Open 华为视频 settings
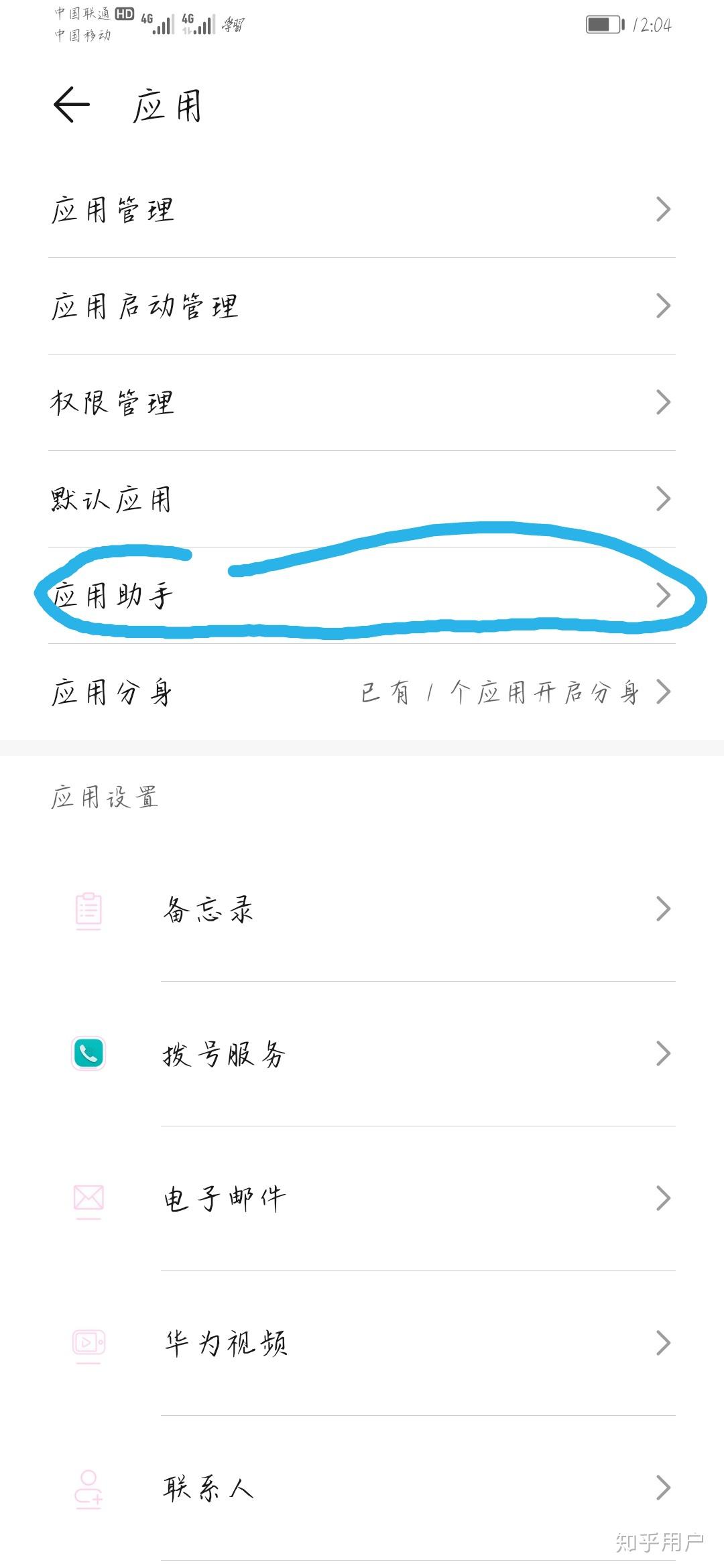 362,1344
